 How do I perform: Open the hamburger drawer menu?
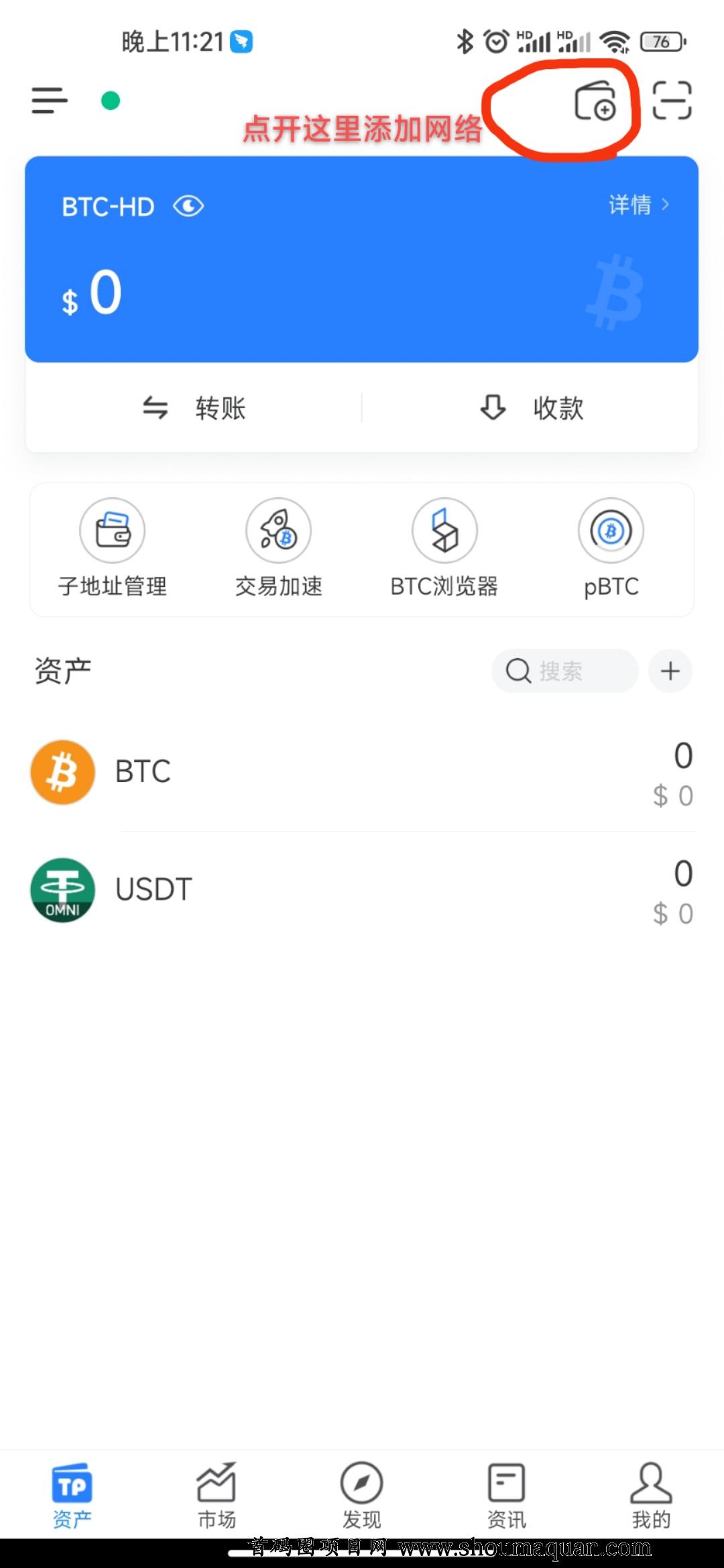(x=50, y=101)
